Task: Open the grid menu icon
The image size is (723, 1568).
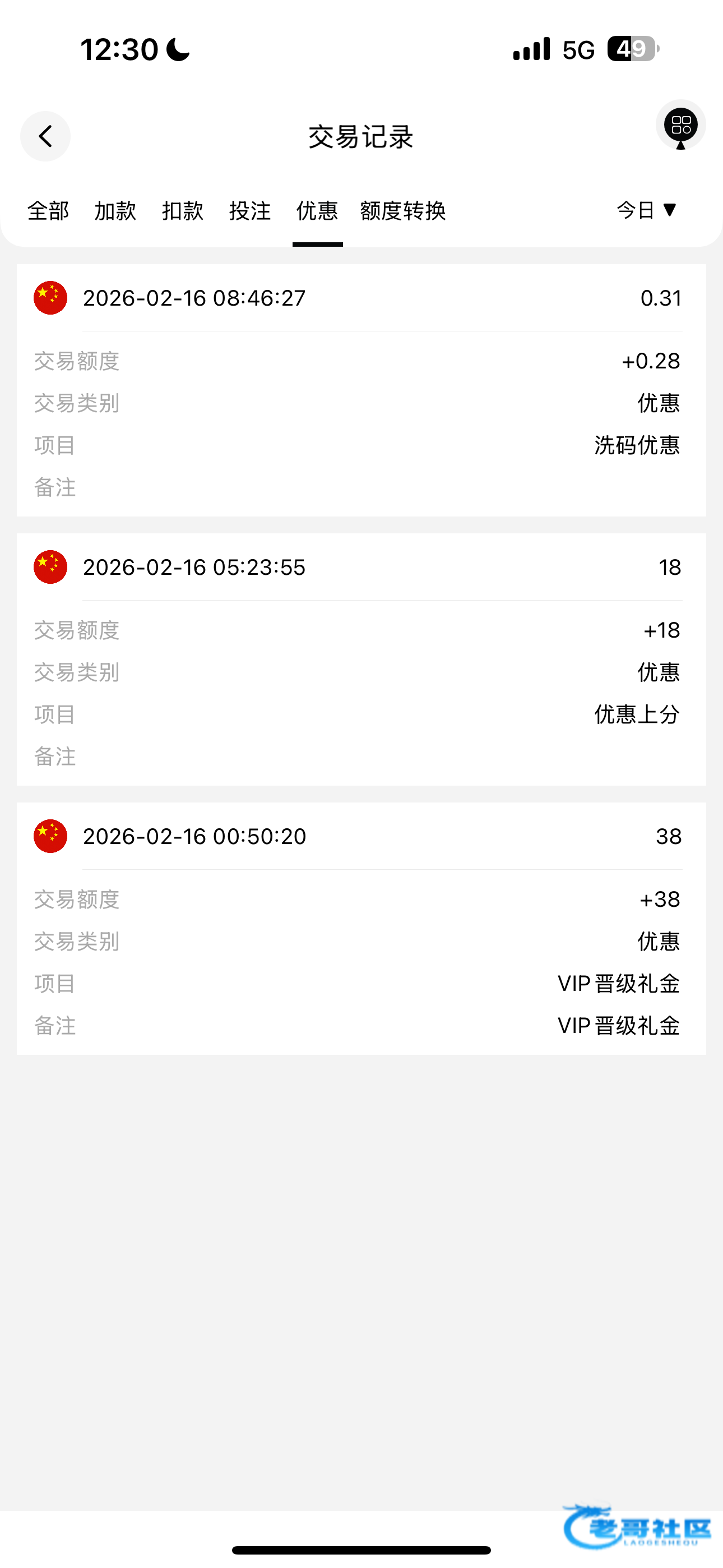Action: pos(680,126)
